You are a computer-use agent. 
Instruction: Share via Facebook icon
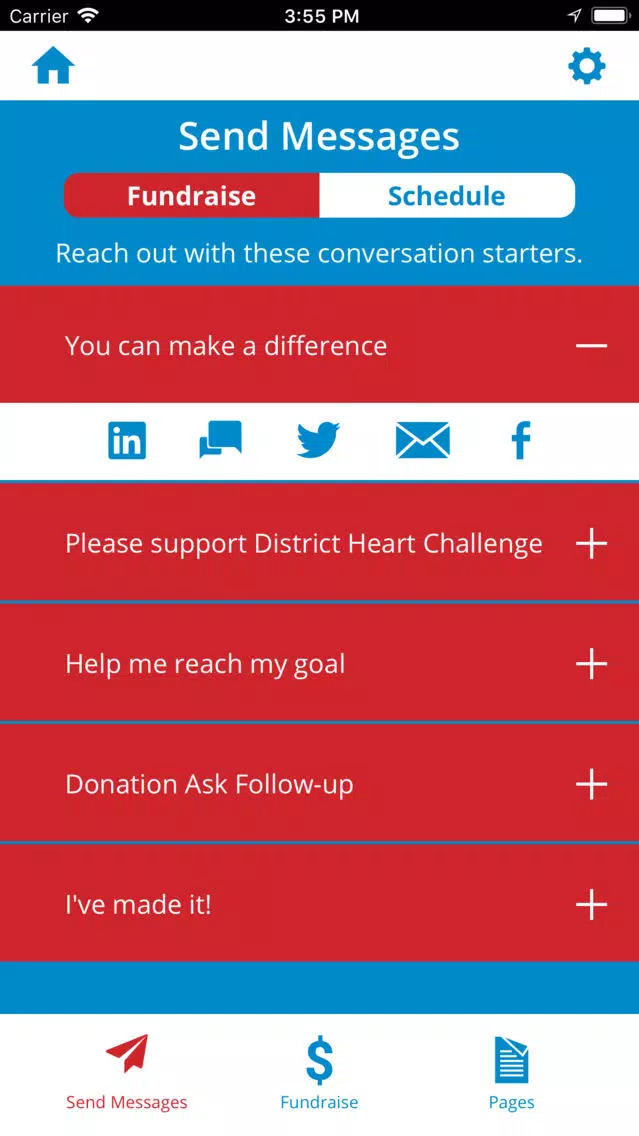tap(521, 440)
